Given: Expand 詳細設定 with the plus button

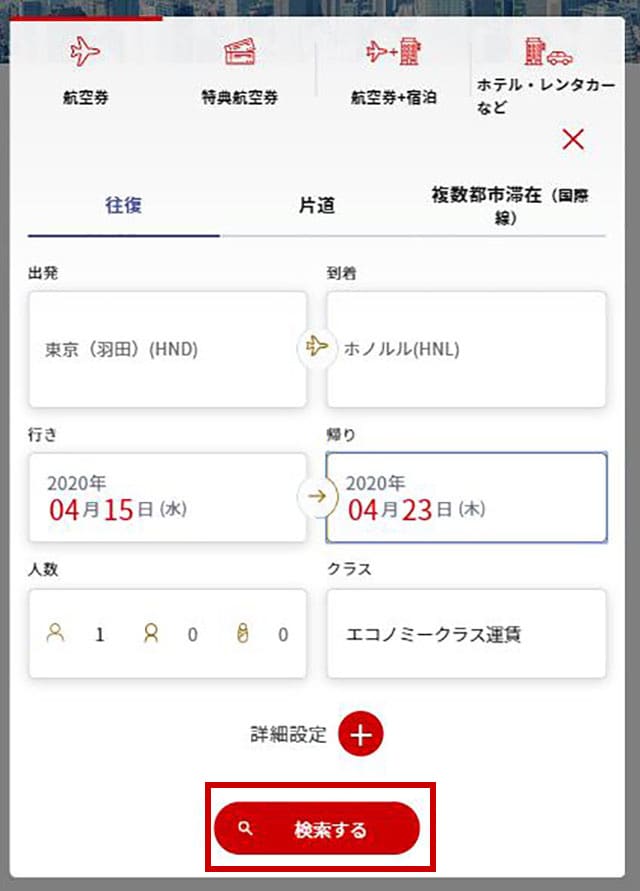Looking at the screenshot, I should point(361,734).
